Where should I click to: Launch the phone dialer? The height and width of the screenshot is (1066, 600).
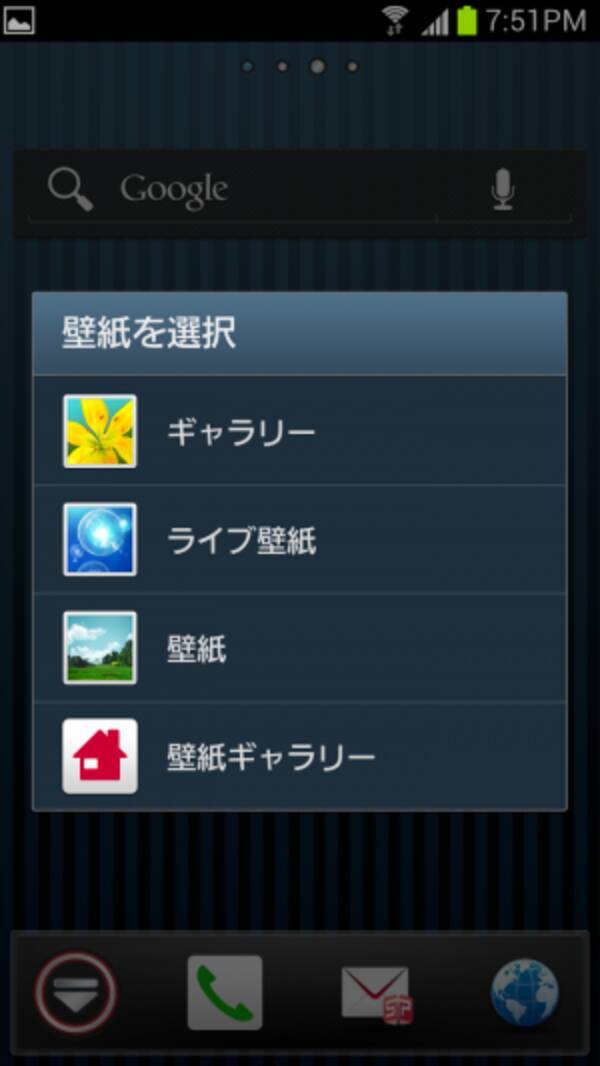point(225,992)
